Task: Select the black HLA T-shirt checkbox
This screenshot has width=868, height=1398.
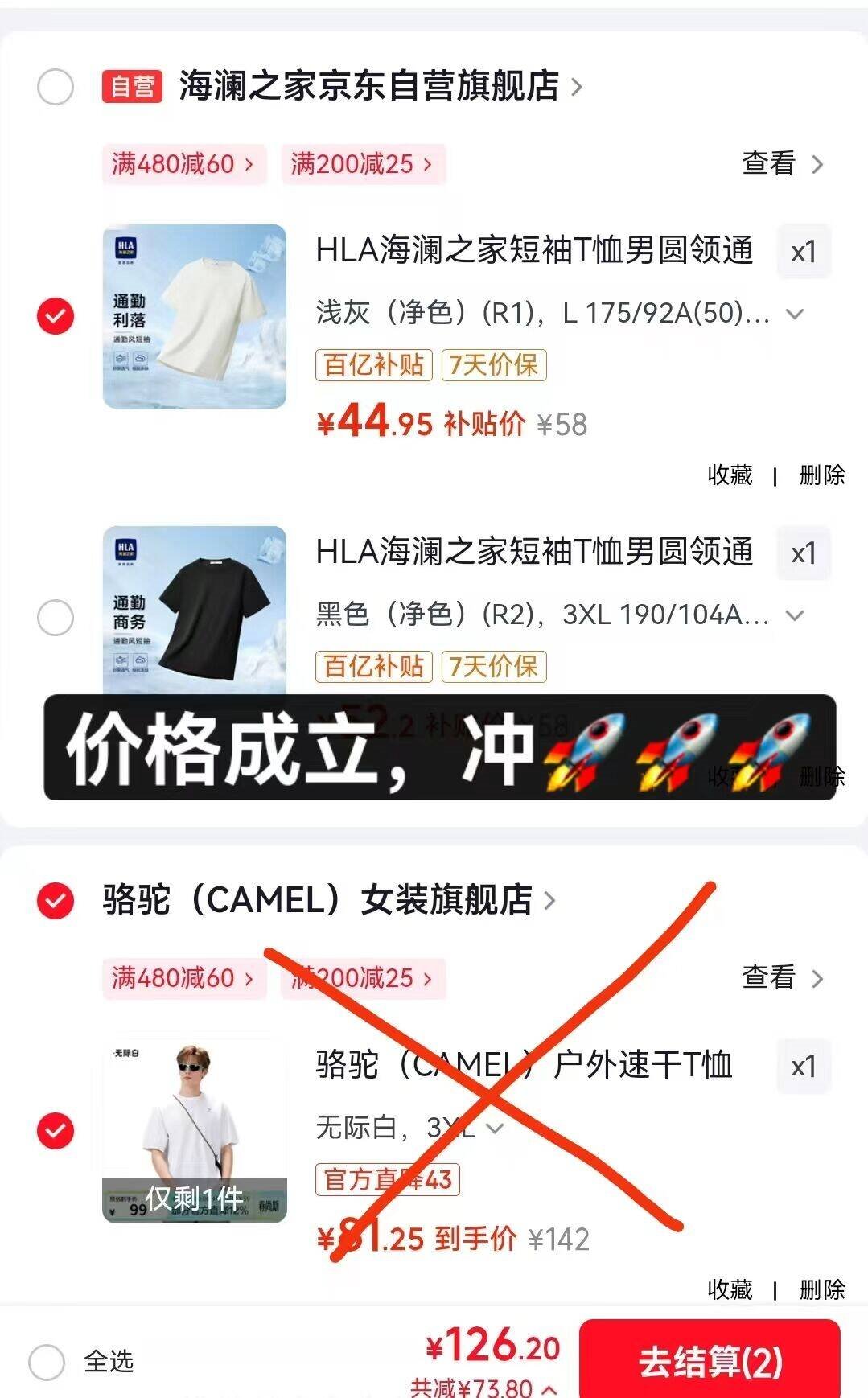Action: point(56,618)
